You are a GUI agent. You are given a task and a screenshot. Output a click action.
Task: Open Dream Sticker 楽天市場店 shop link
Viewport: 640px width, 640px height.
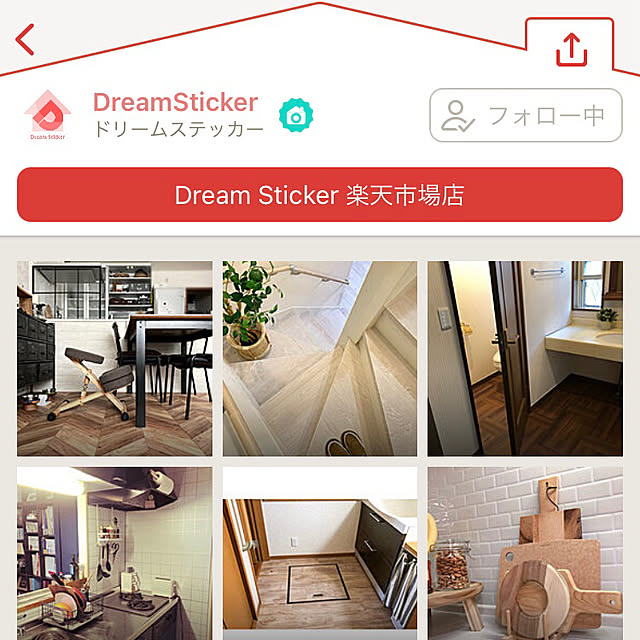(319, 195)
